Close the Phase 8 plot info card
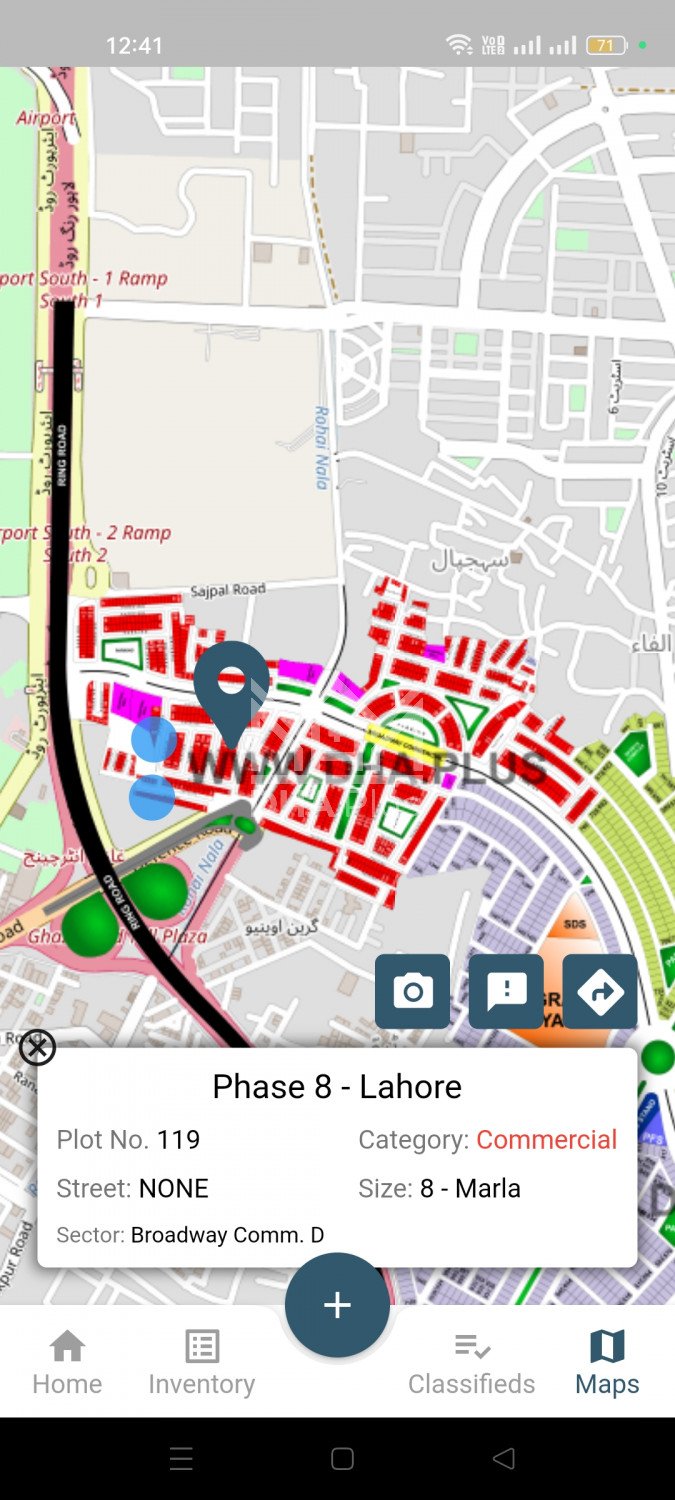 38,1048
